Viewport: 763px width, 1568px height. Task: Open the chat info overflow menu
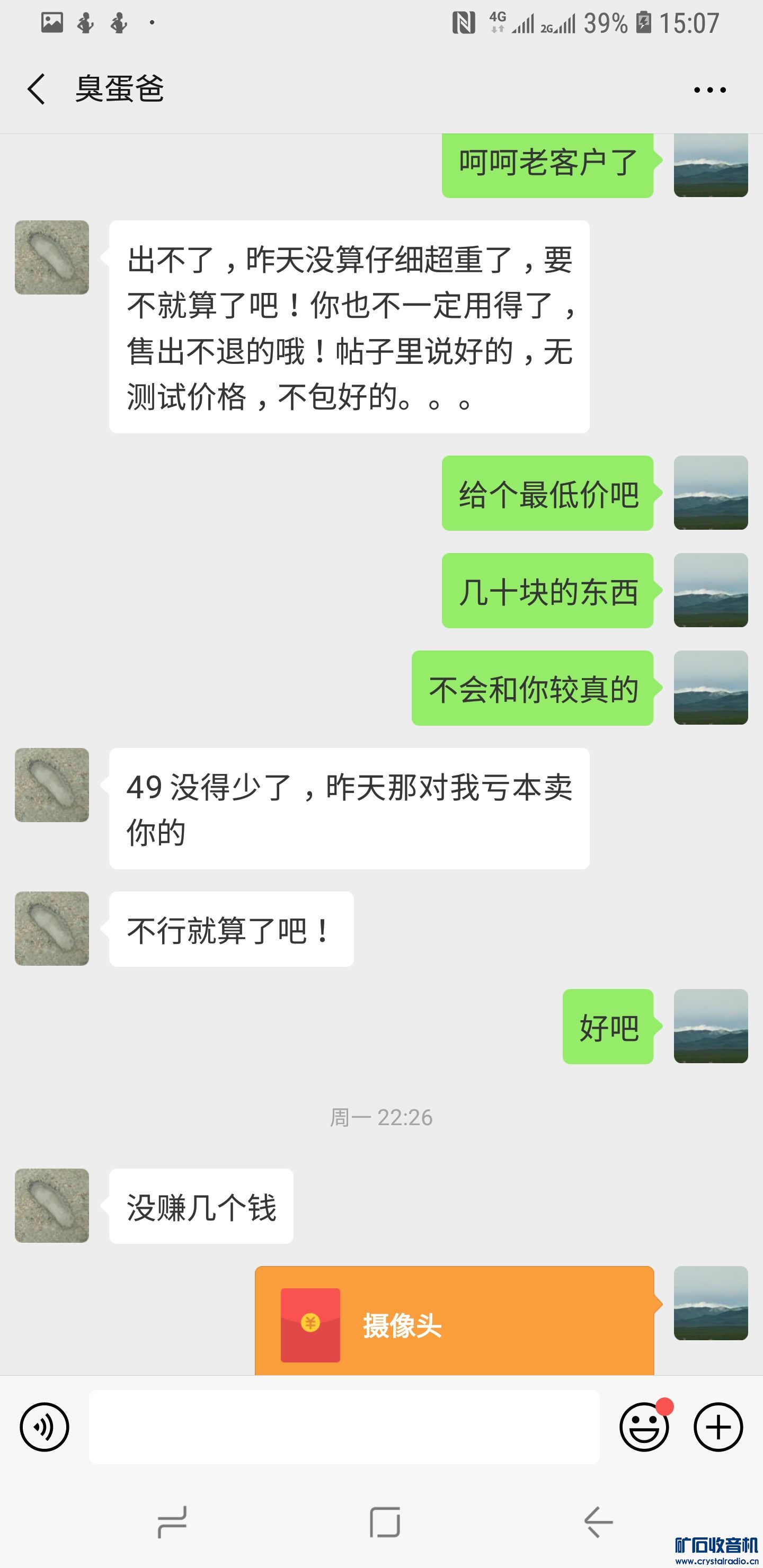click(709, 90)
